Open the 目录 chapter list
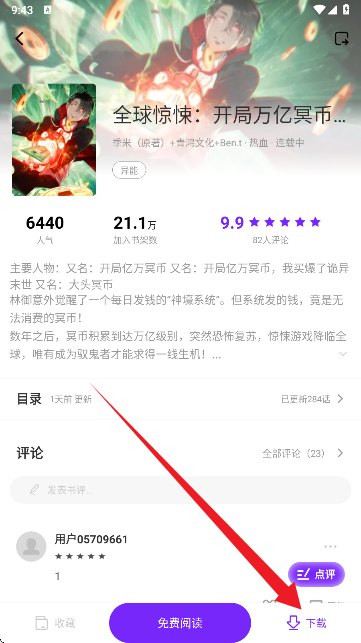 (x=180, y=399)
